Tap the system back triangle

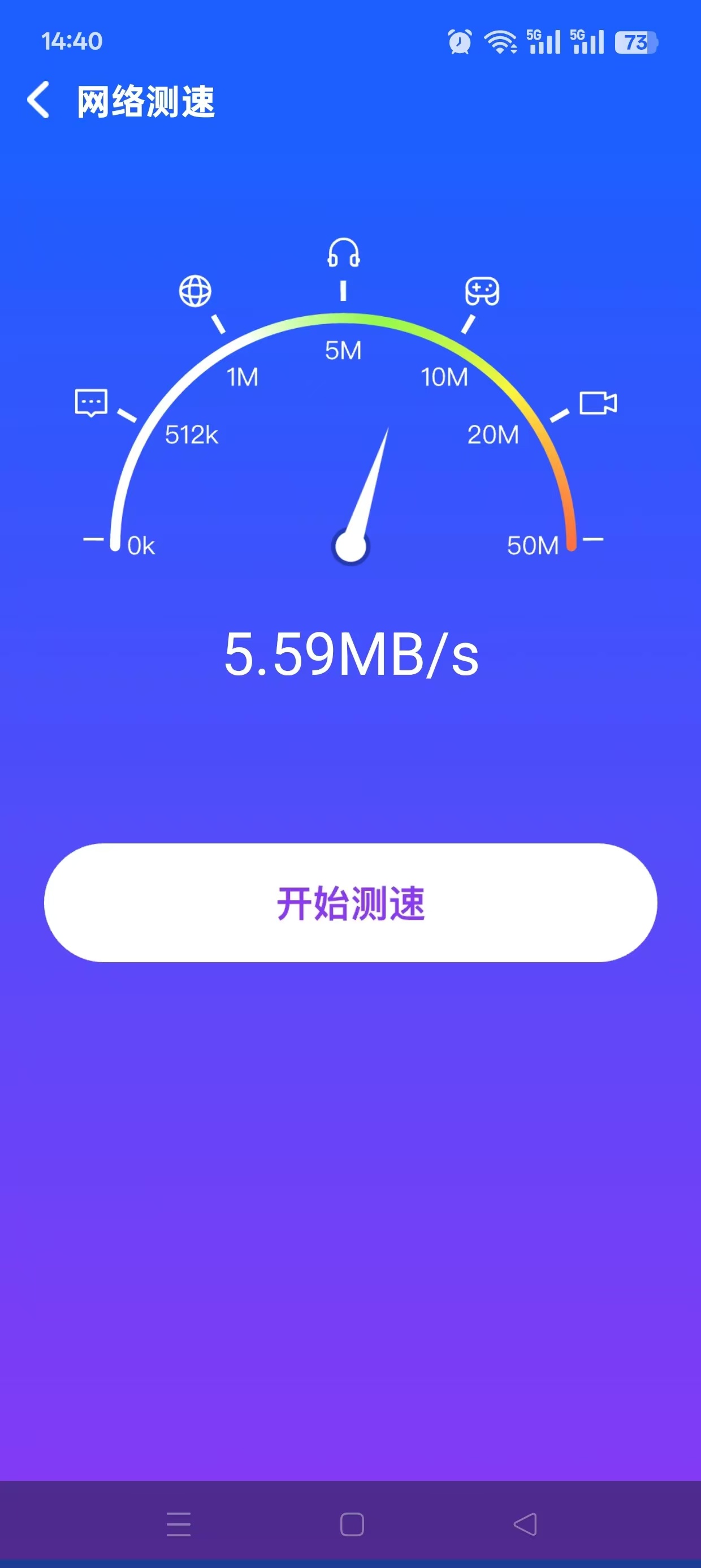click(x=525, y=1524)
